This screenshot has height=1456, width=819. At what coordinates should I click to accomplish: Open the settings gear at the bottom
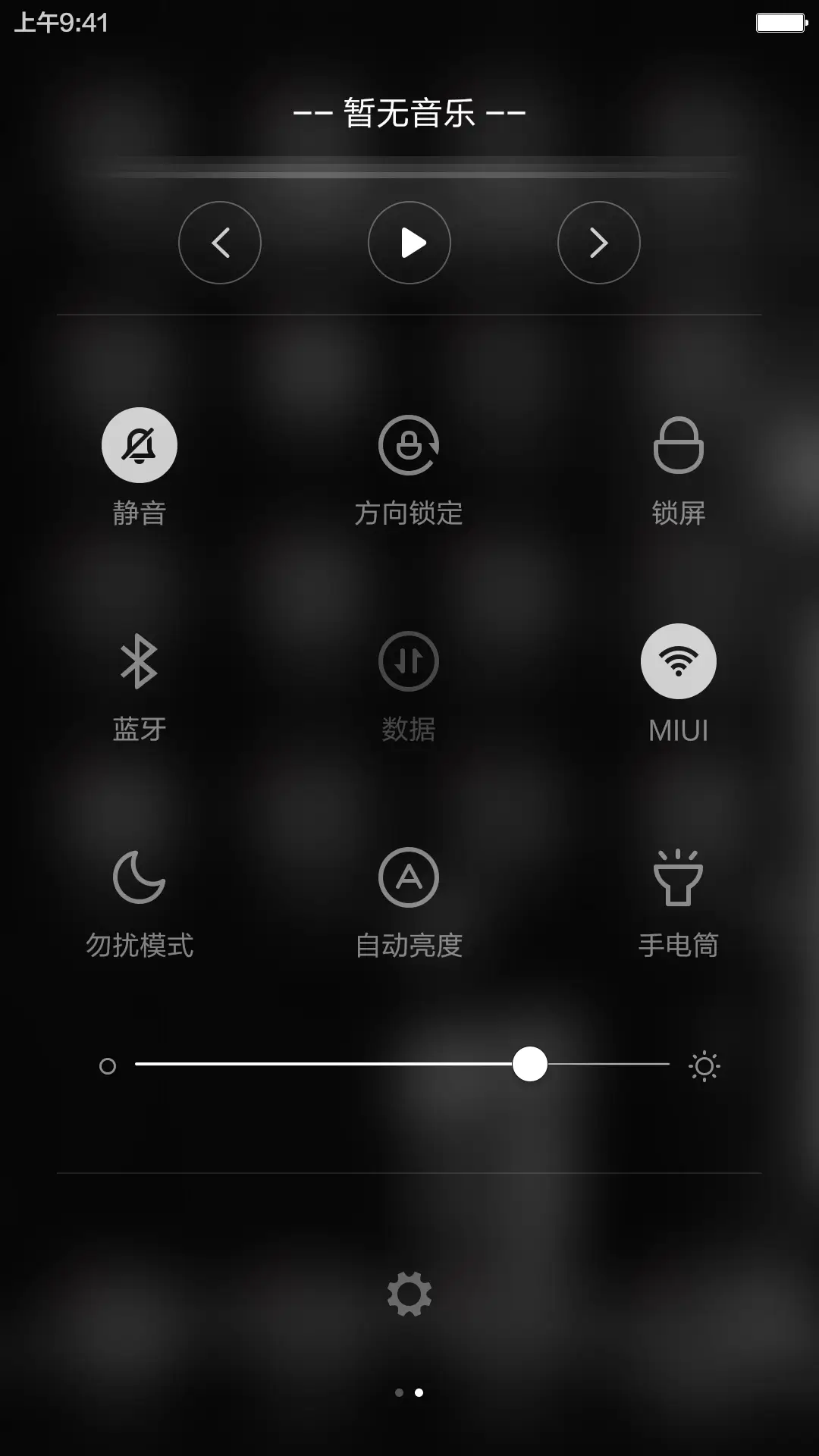coord(409,1294)
